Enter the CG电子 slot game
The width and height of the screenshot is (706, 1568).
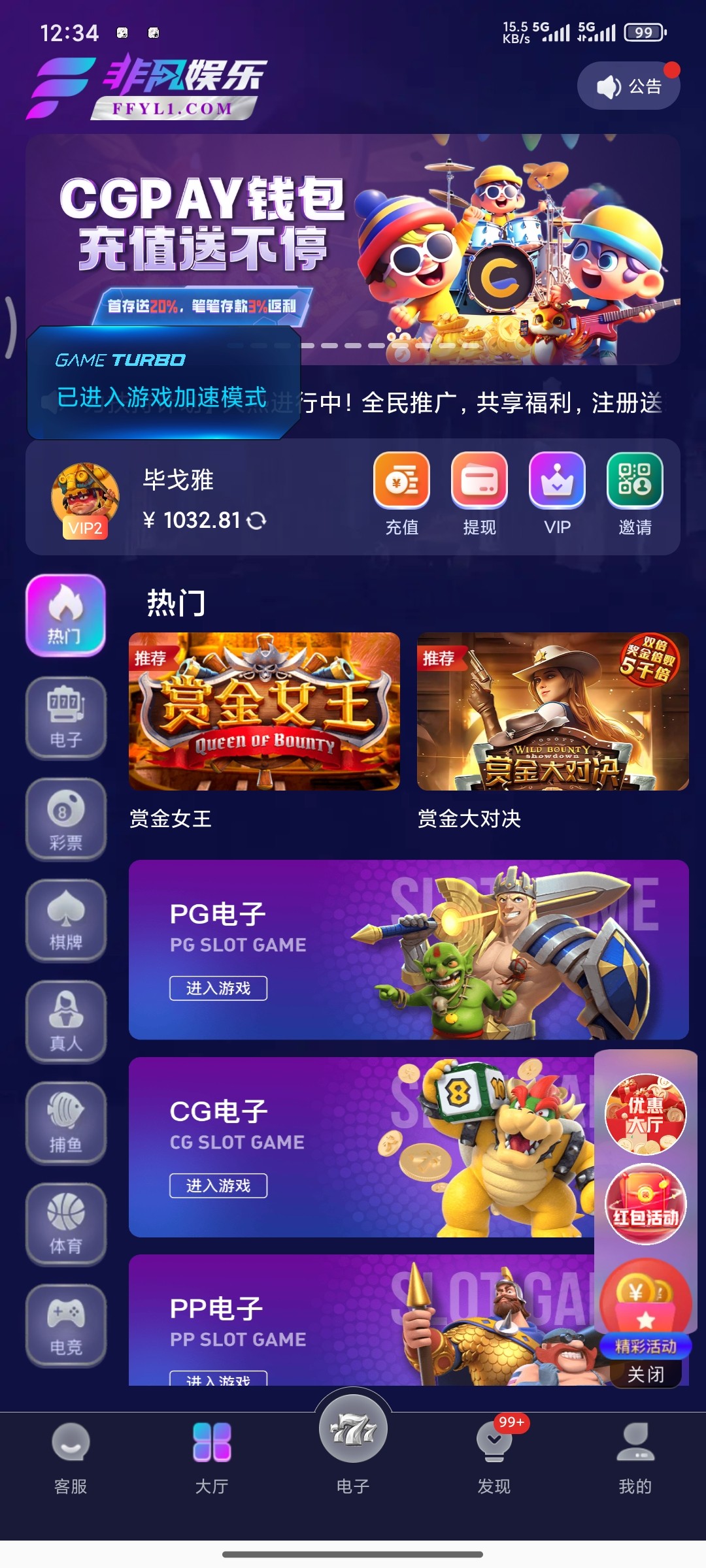point(218,1186)
